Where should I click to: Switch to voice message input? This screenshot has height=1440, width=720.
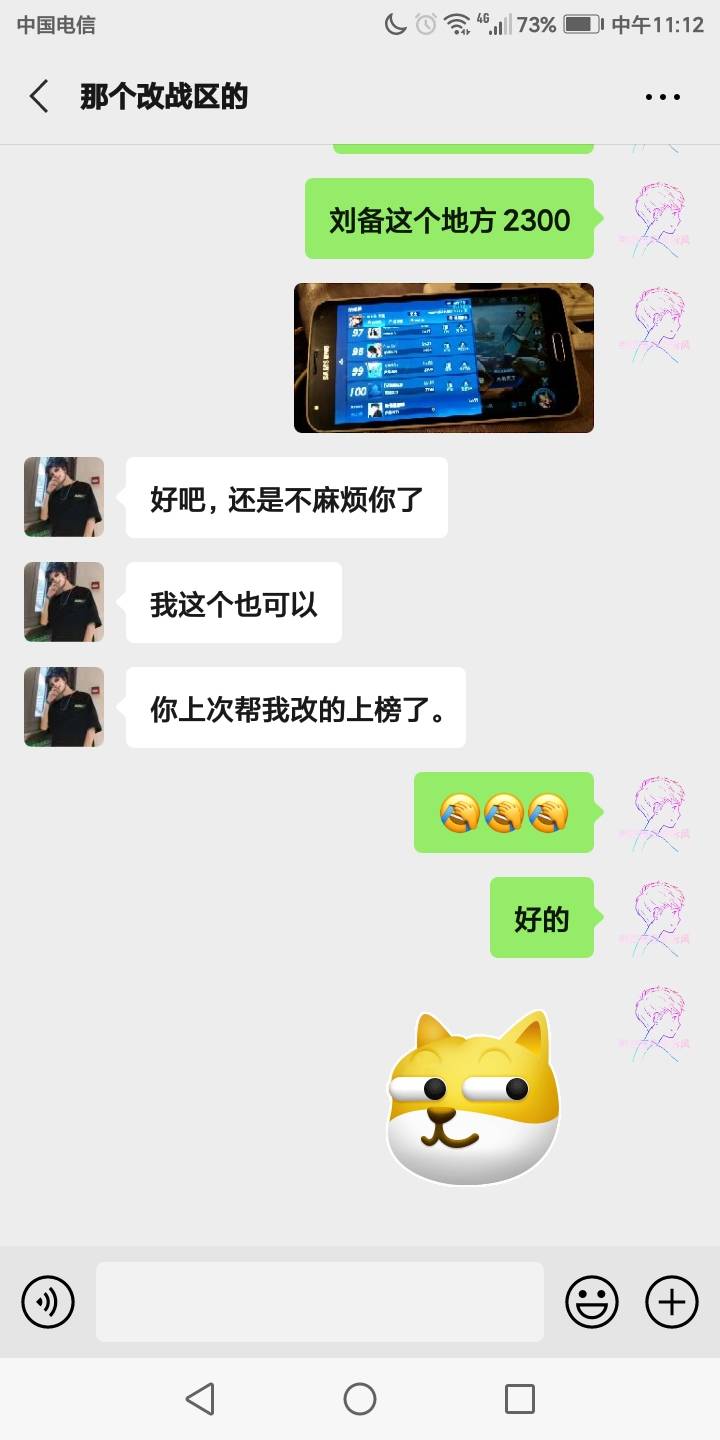[48, 1302]
